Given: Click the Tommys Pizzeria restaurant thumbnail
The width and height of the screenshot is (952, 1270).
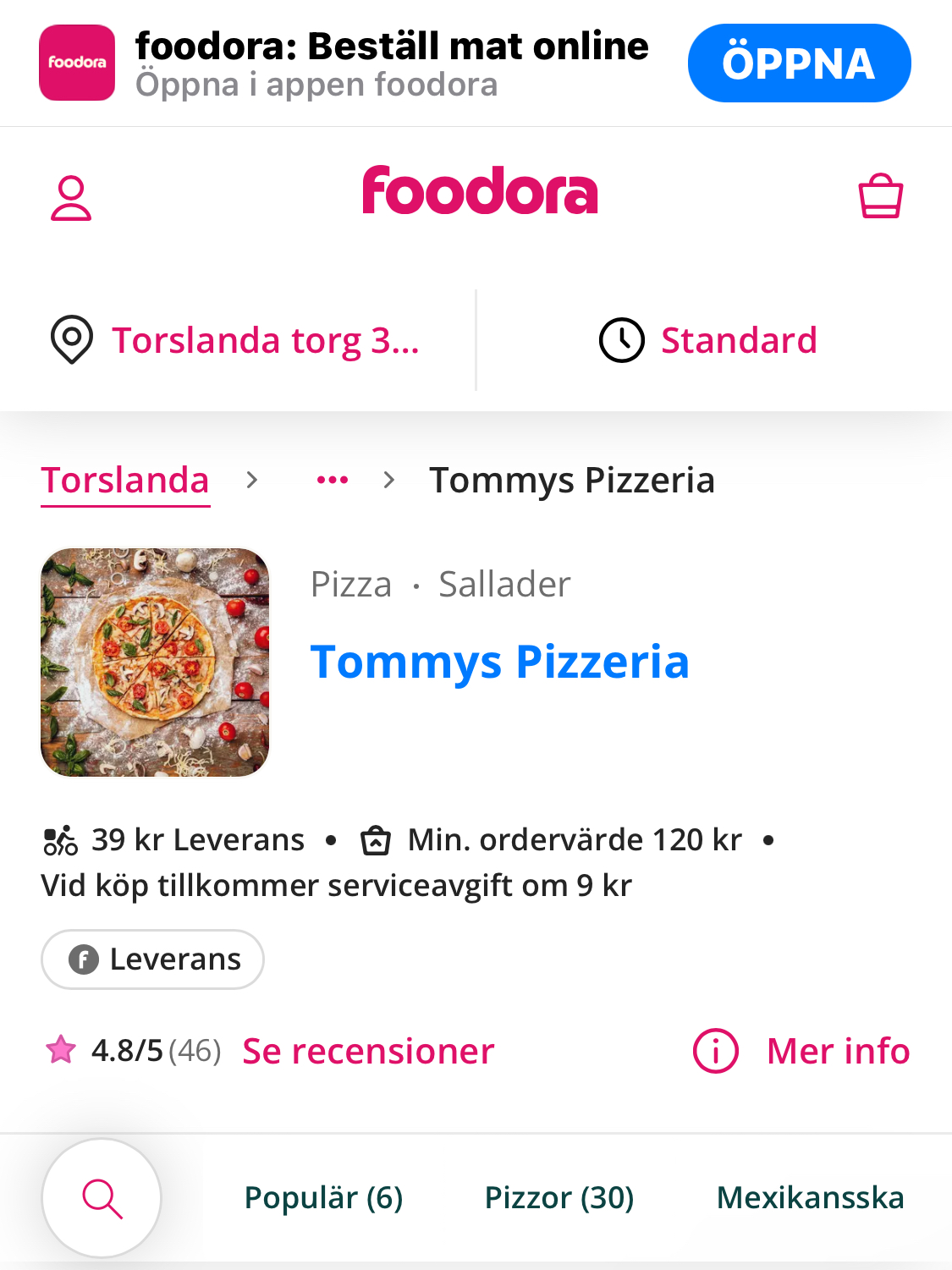Looking at the screenshot, I should point(154,661).
